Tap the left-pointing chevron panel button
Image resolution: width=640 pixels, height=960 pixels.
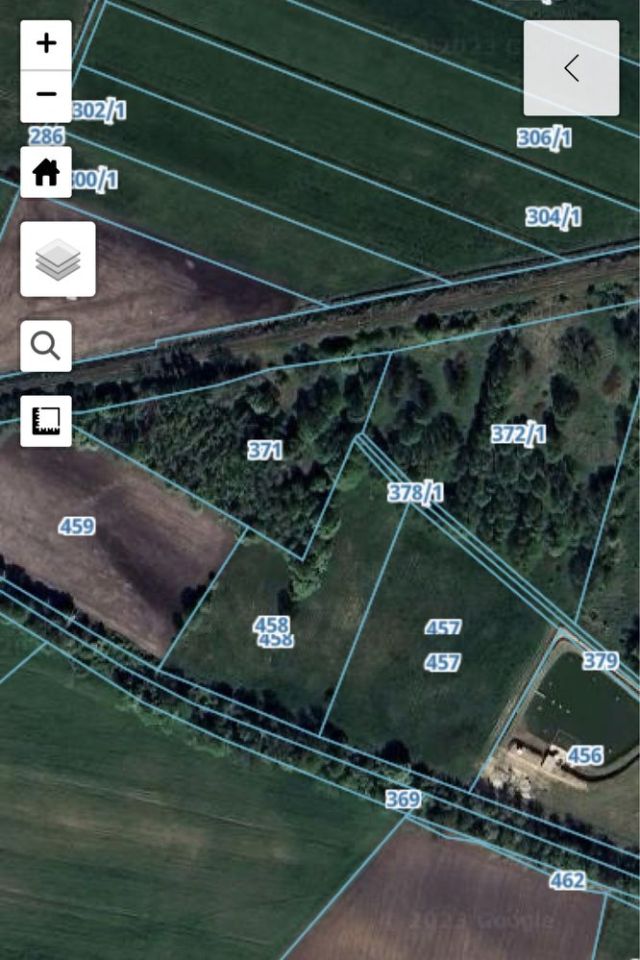[x=571, y=68]
